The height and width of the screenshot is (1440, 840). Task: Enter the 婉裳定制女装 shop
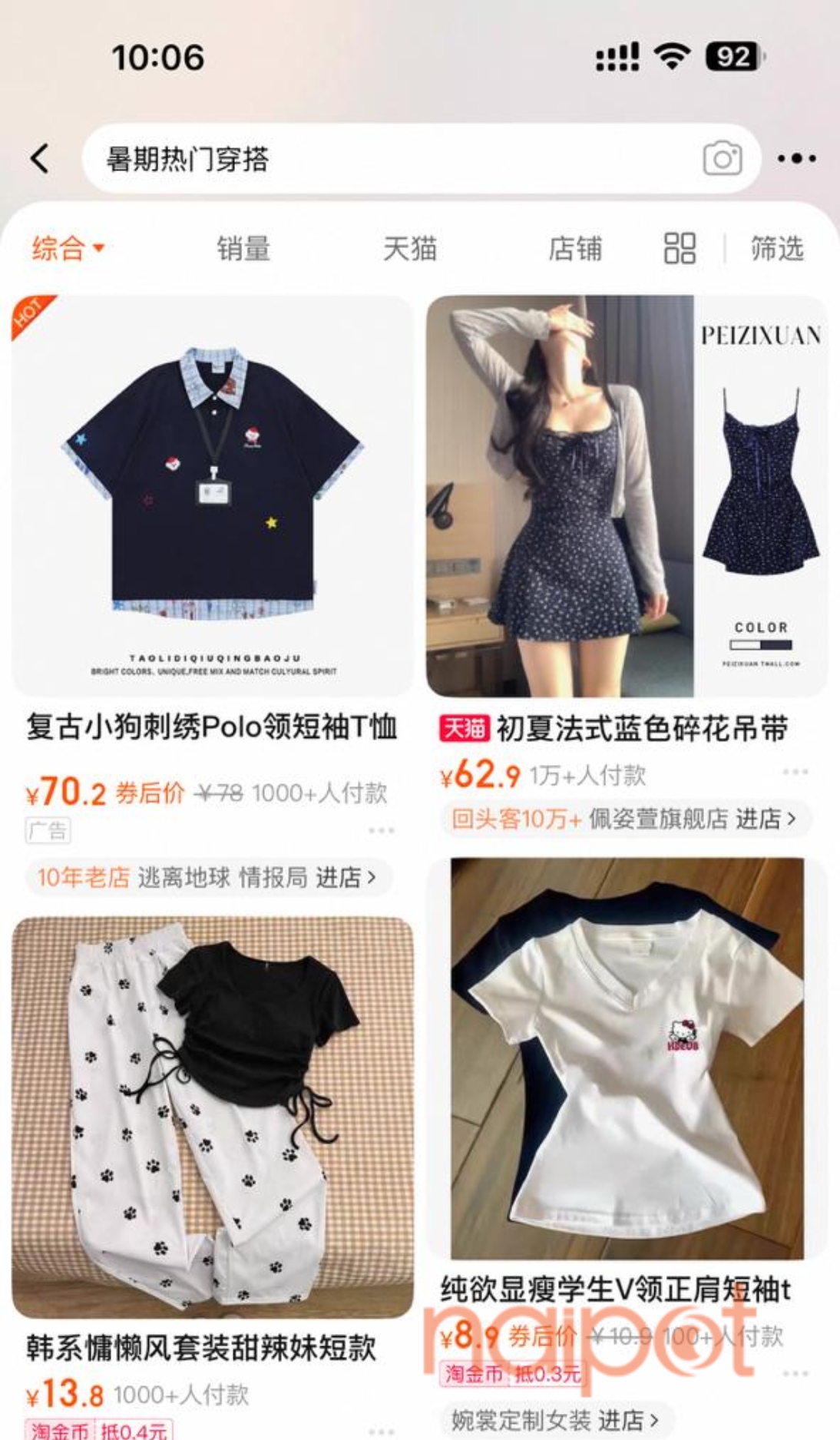(x=554, y=1420)
